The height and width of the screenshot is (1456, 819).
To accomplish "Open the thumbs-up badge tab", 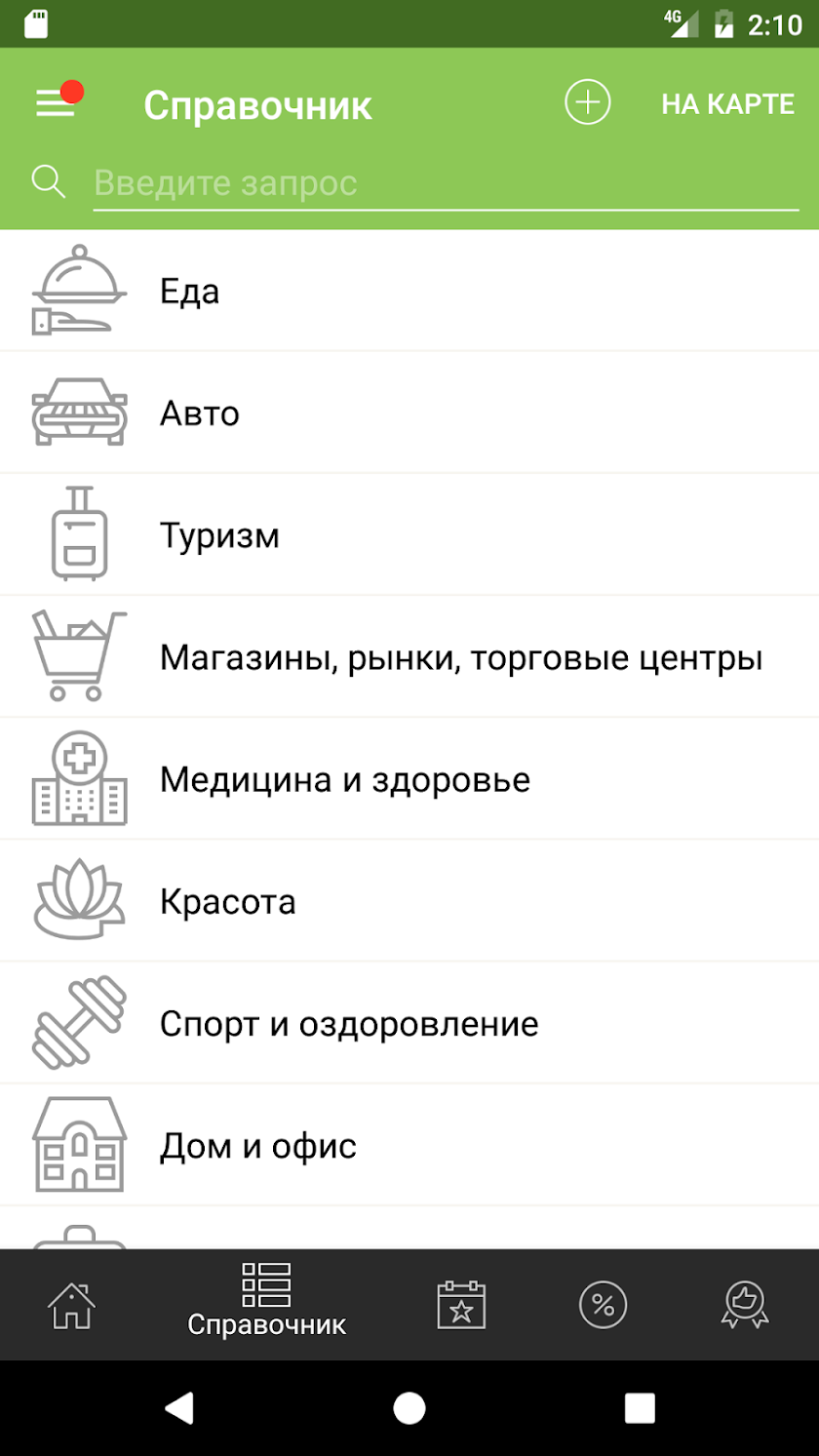I will tap(745, 1305).
